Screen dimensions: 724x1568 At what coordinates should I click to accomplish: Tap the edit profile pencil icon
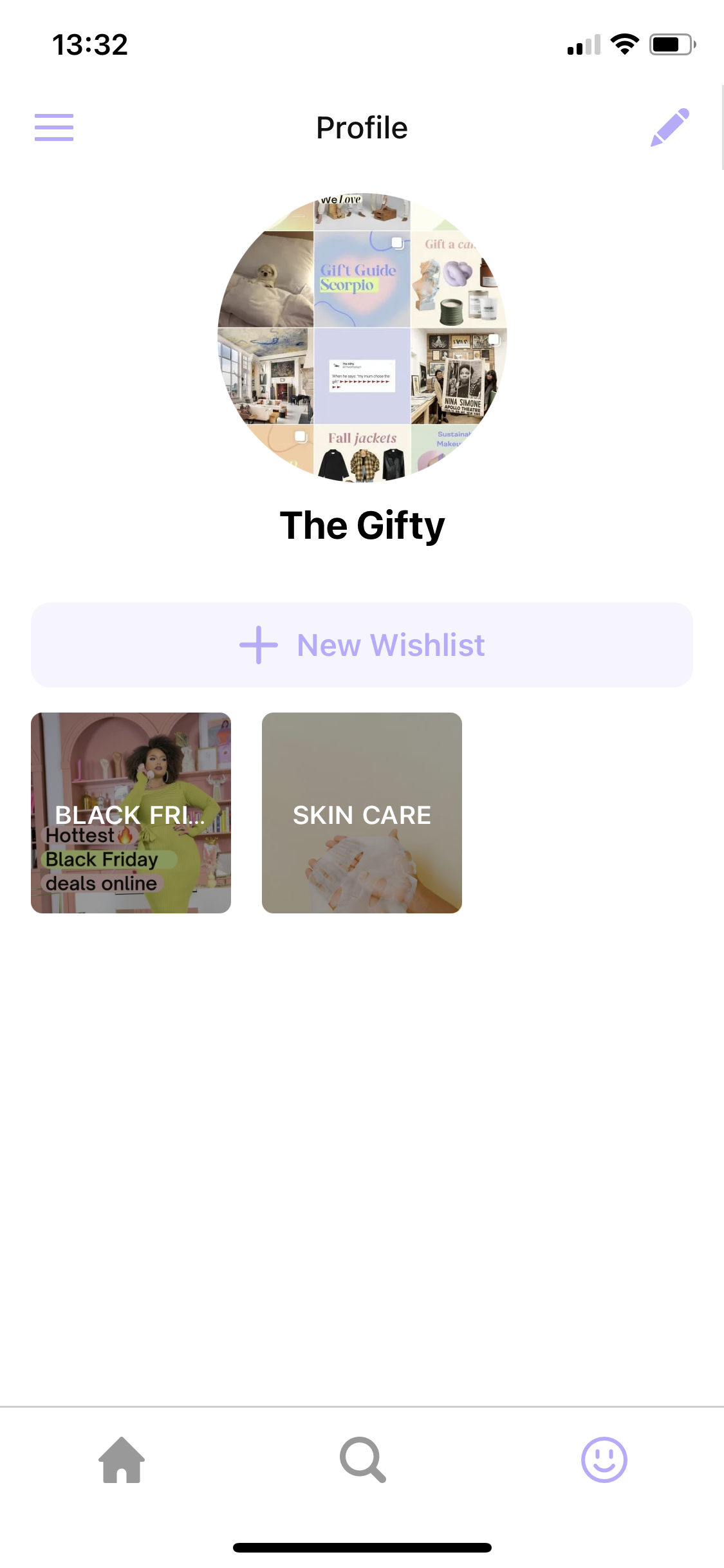tap(669, 127)
